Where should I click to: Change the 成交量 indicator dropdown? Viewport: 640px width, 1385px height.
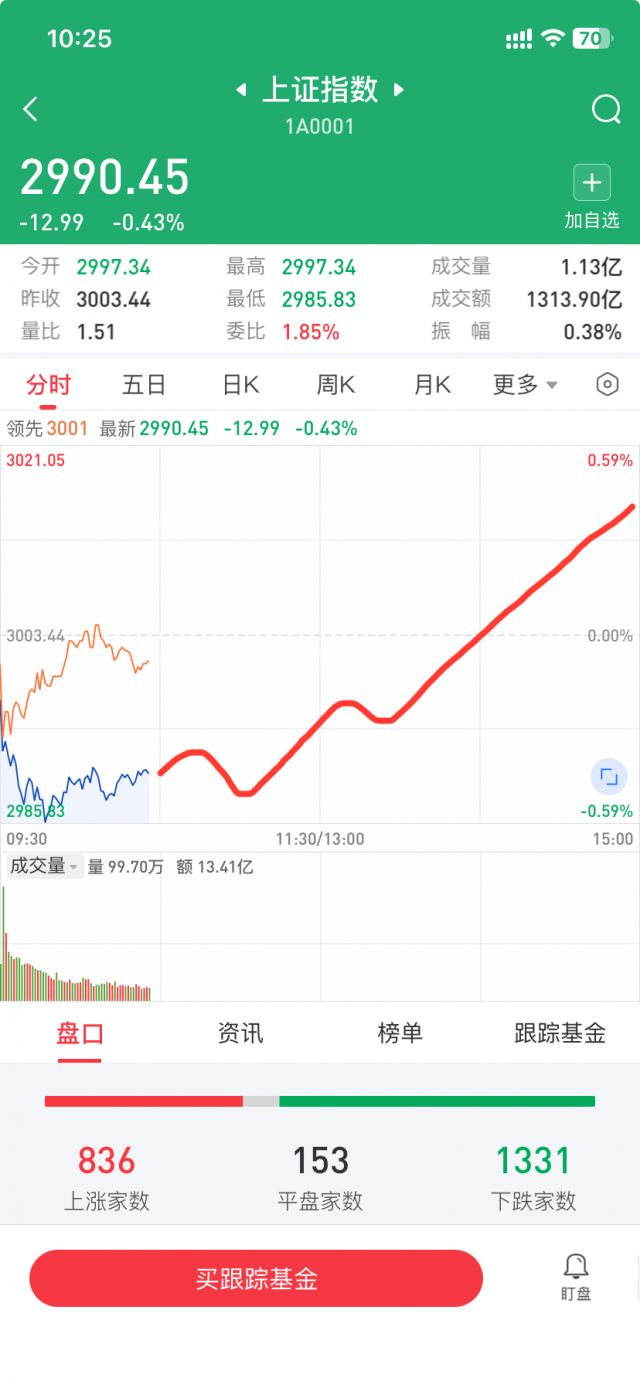(x=45, y=866)
